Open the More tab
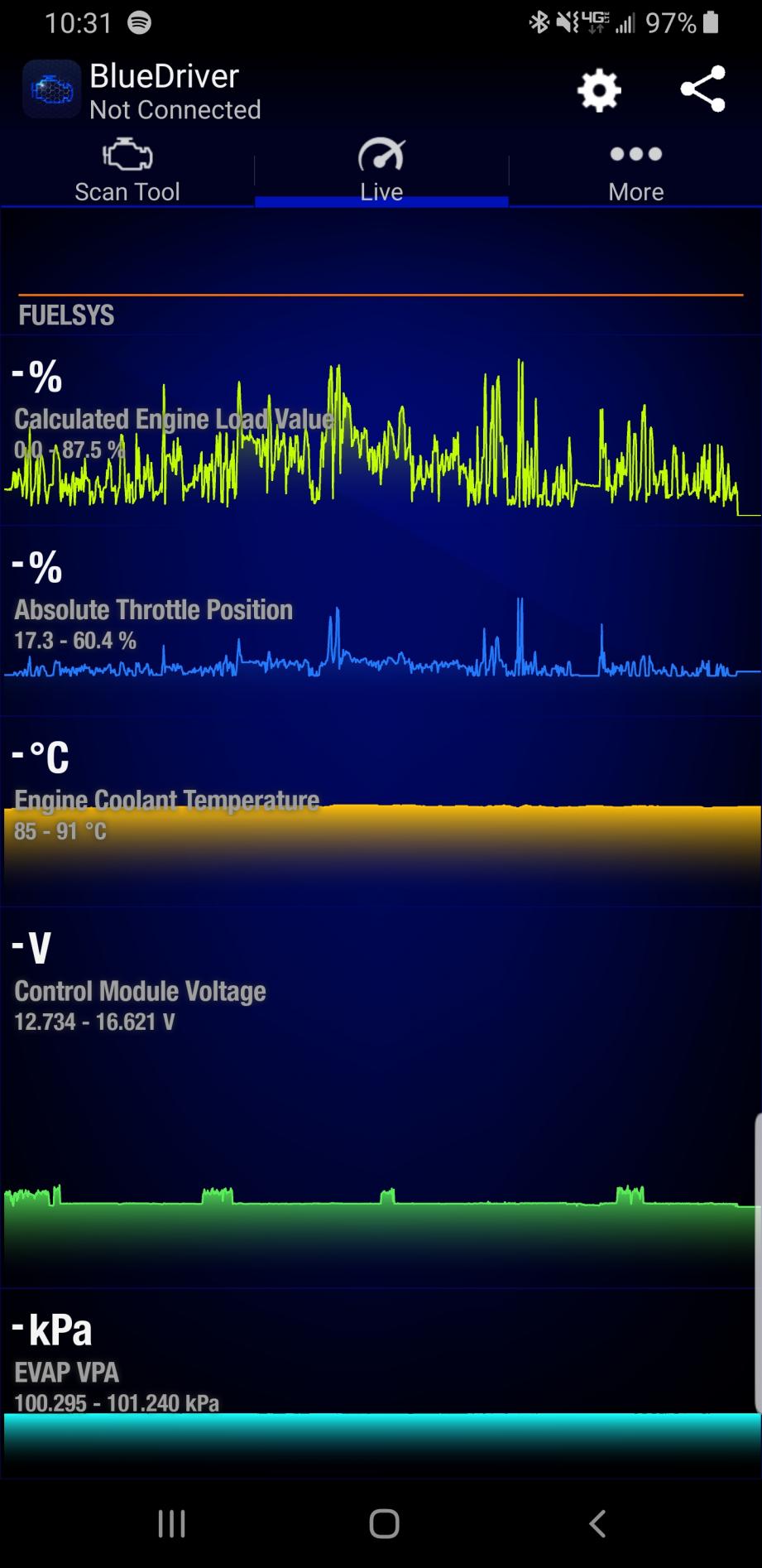This screenshot has width=762, height=1568. click(x=635, y=171)
